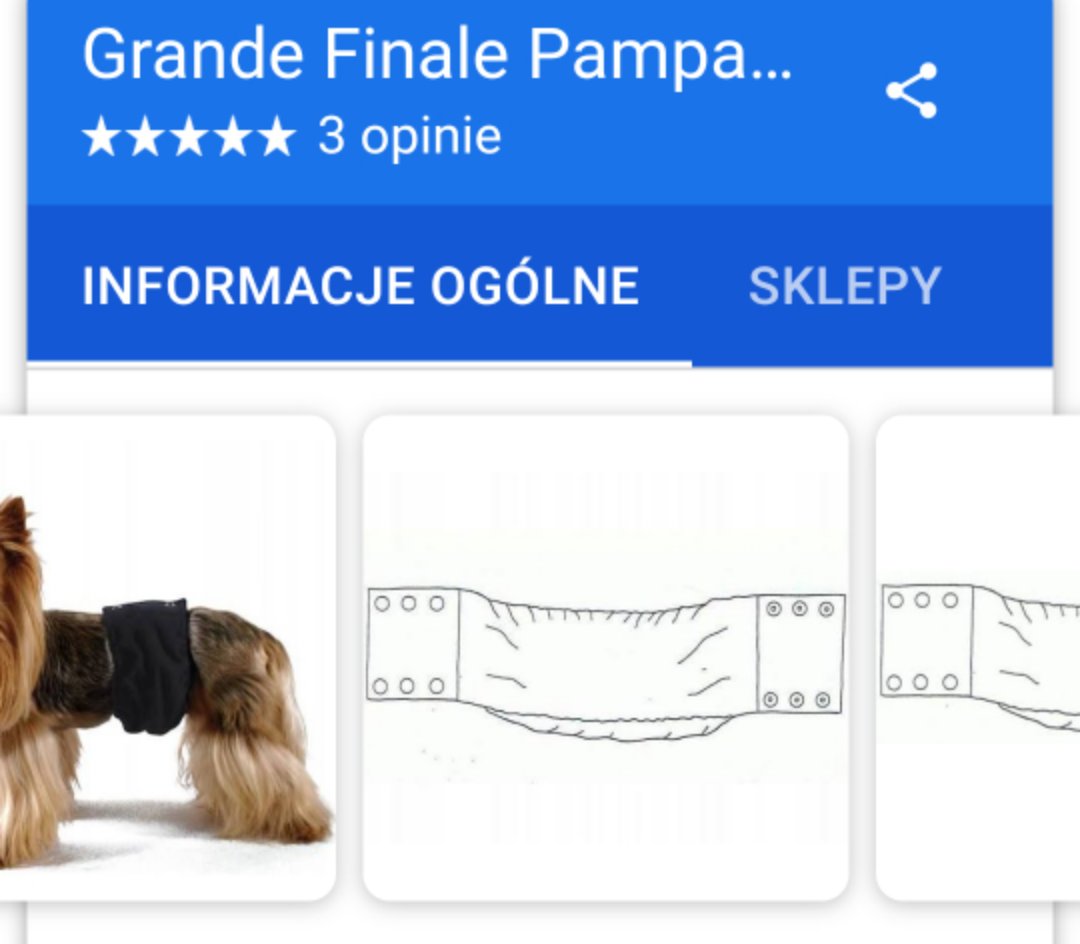Share the Grande Finale product
Viewport: 1080px width, 944px height.
pos(911,91)
